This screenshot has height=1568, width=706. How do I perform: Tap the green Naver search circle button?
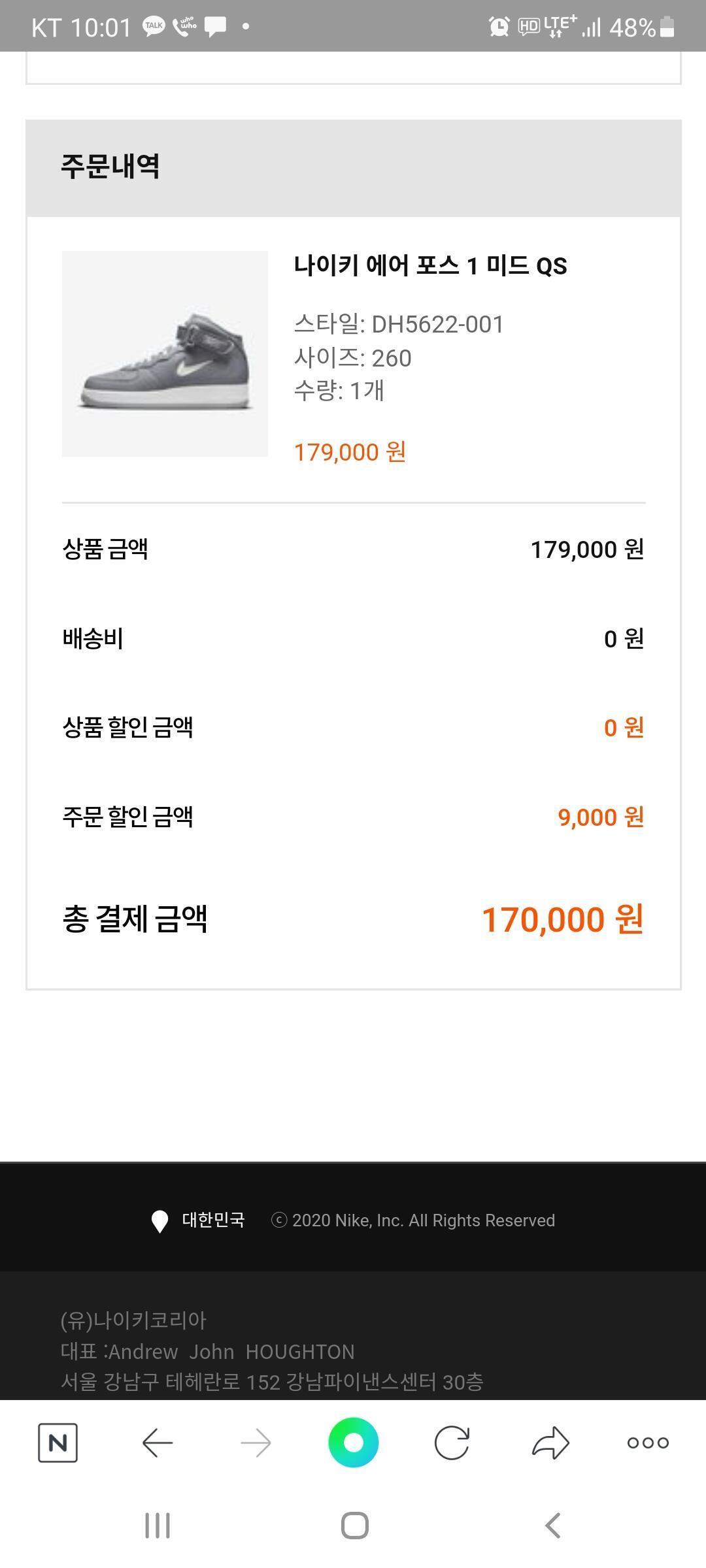pyautogui.click(x=353, y=1443)
